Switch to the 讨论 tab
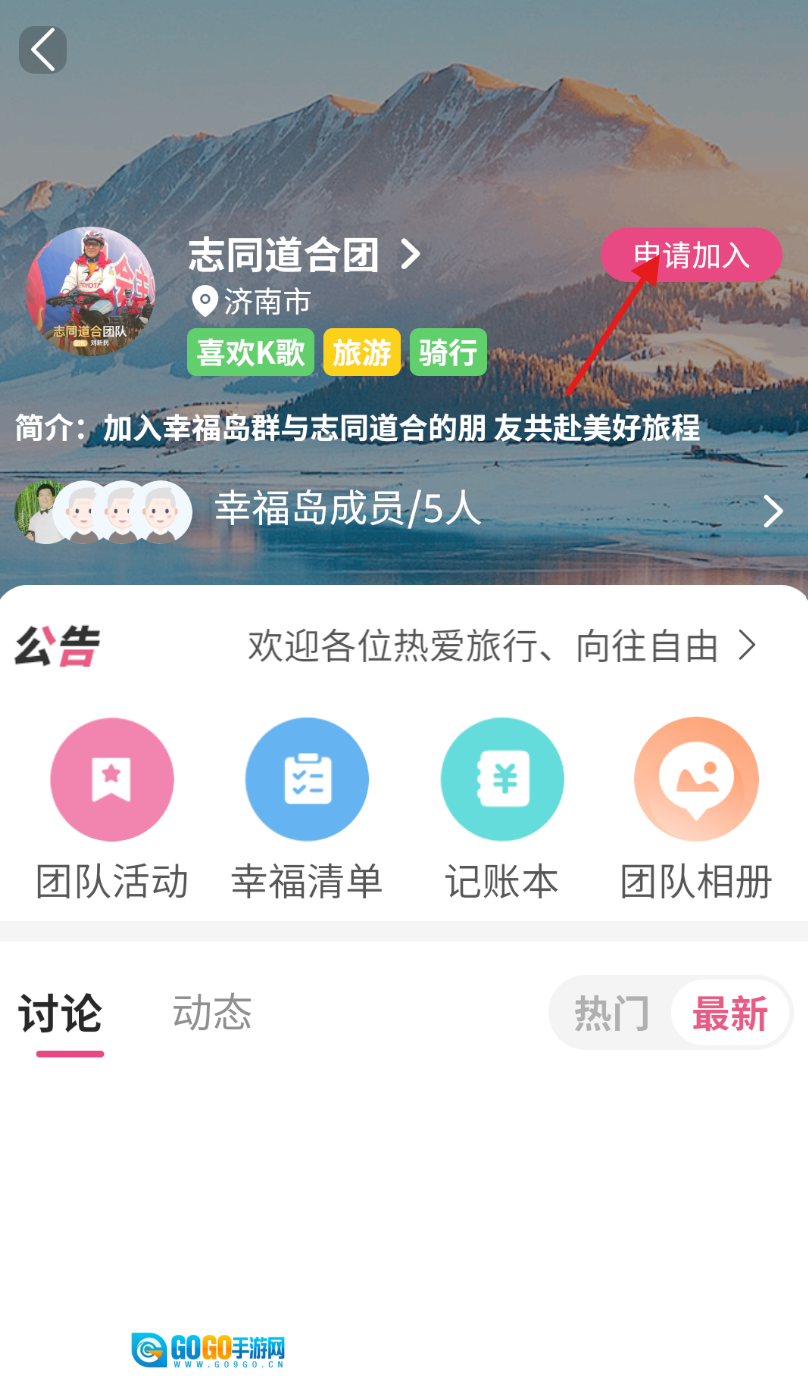The image size is (808, 1378). [61, 1014]
